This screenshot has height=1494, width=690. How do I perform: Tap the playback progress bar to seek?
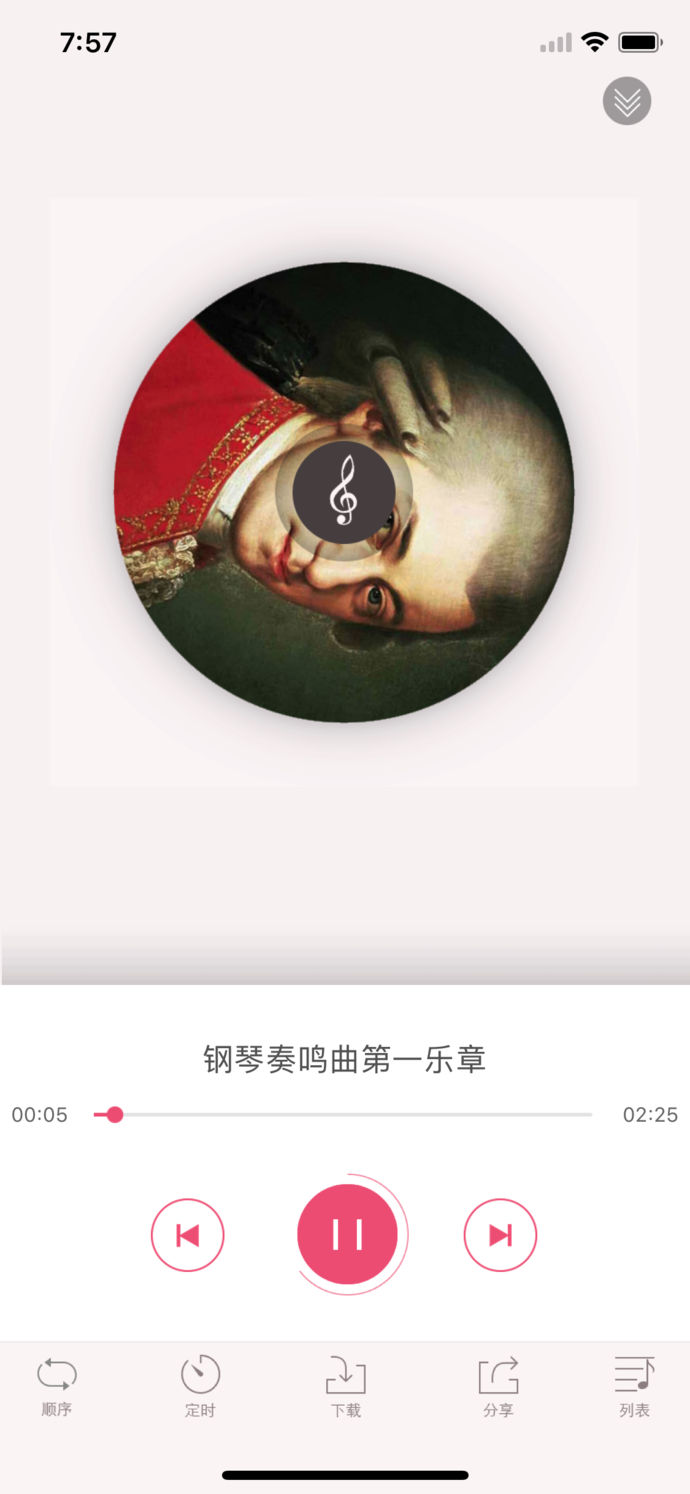342,1114
